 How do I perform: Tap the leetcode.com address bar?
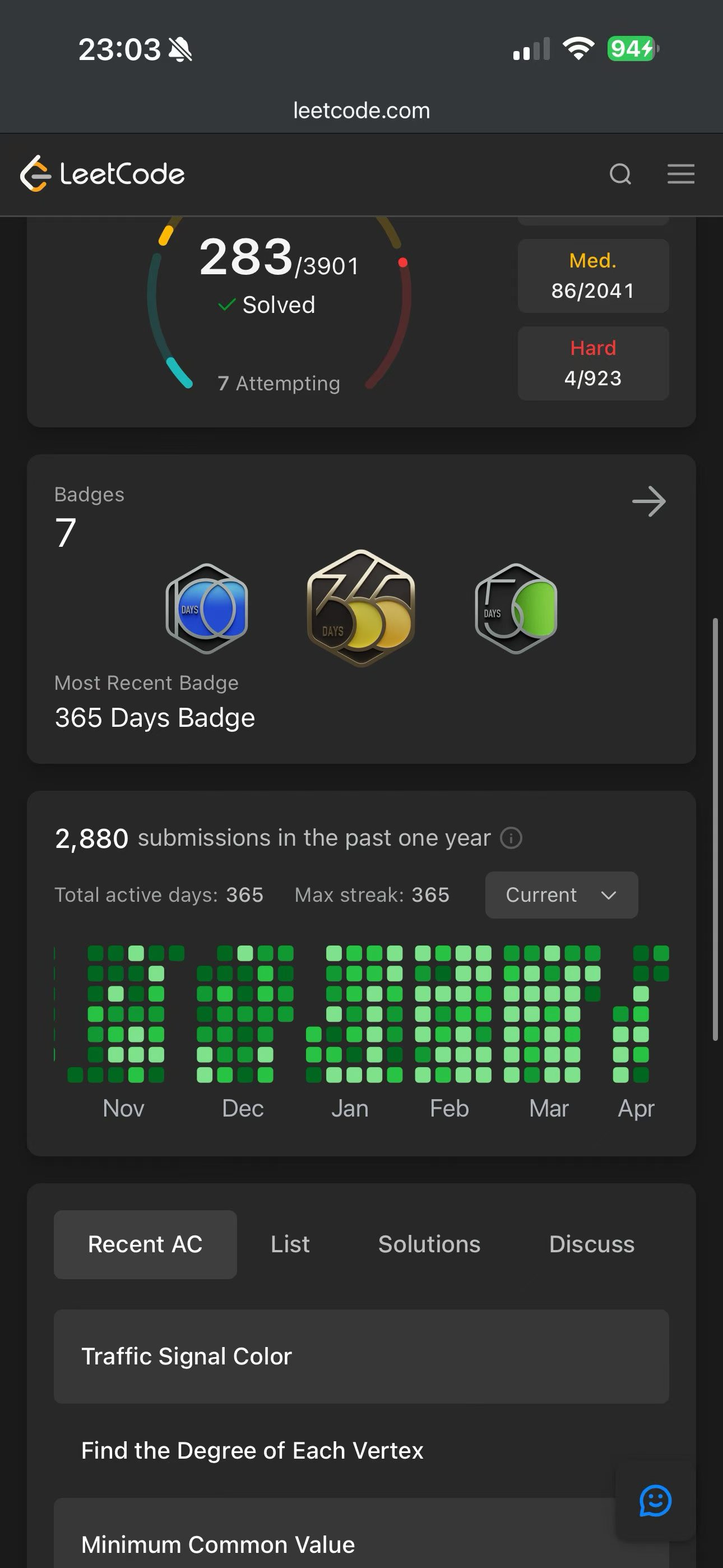pos(361,111)
